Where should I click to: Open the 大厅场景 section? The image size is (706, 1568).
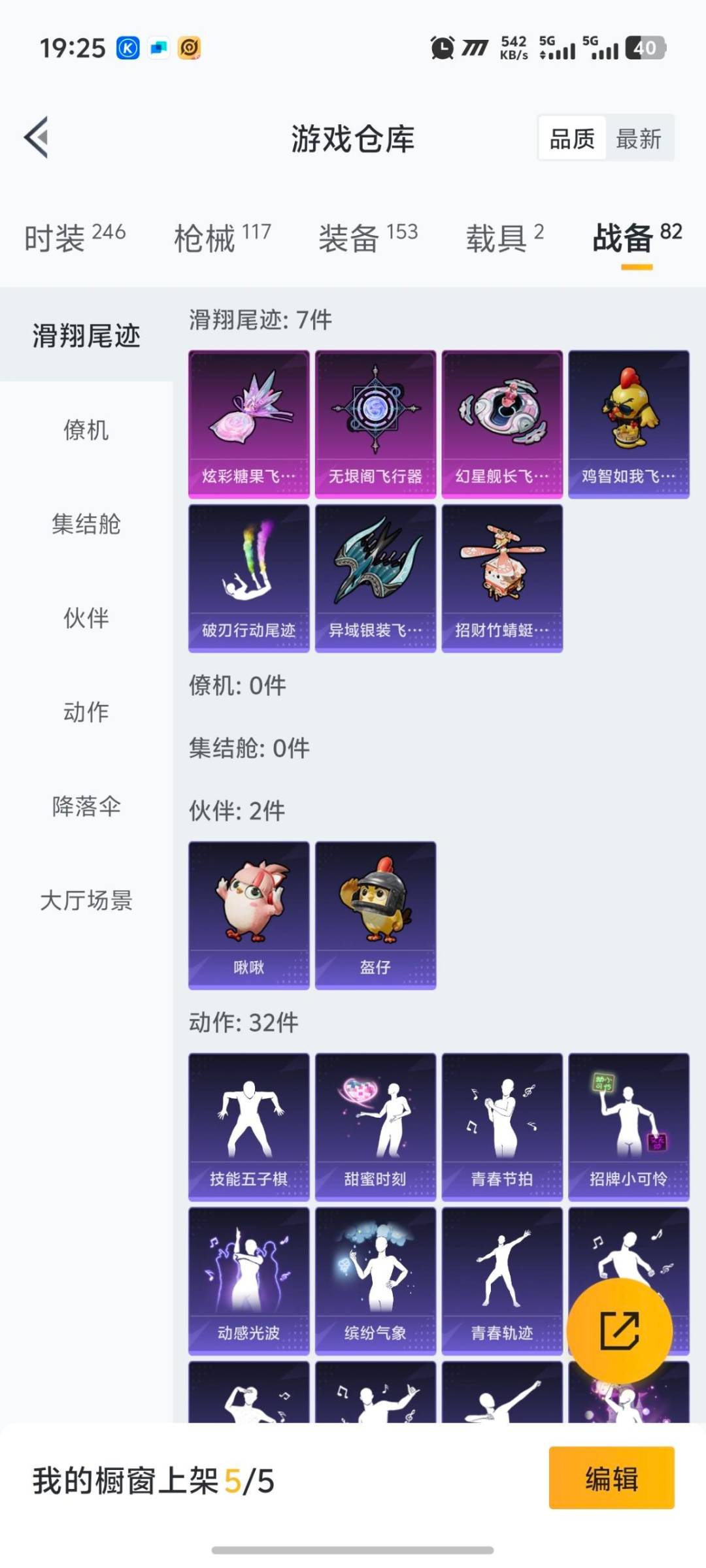click(86, 902)
